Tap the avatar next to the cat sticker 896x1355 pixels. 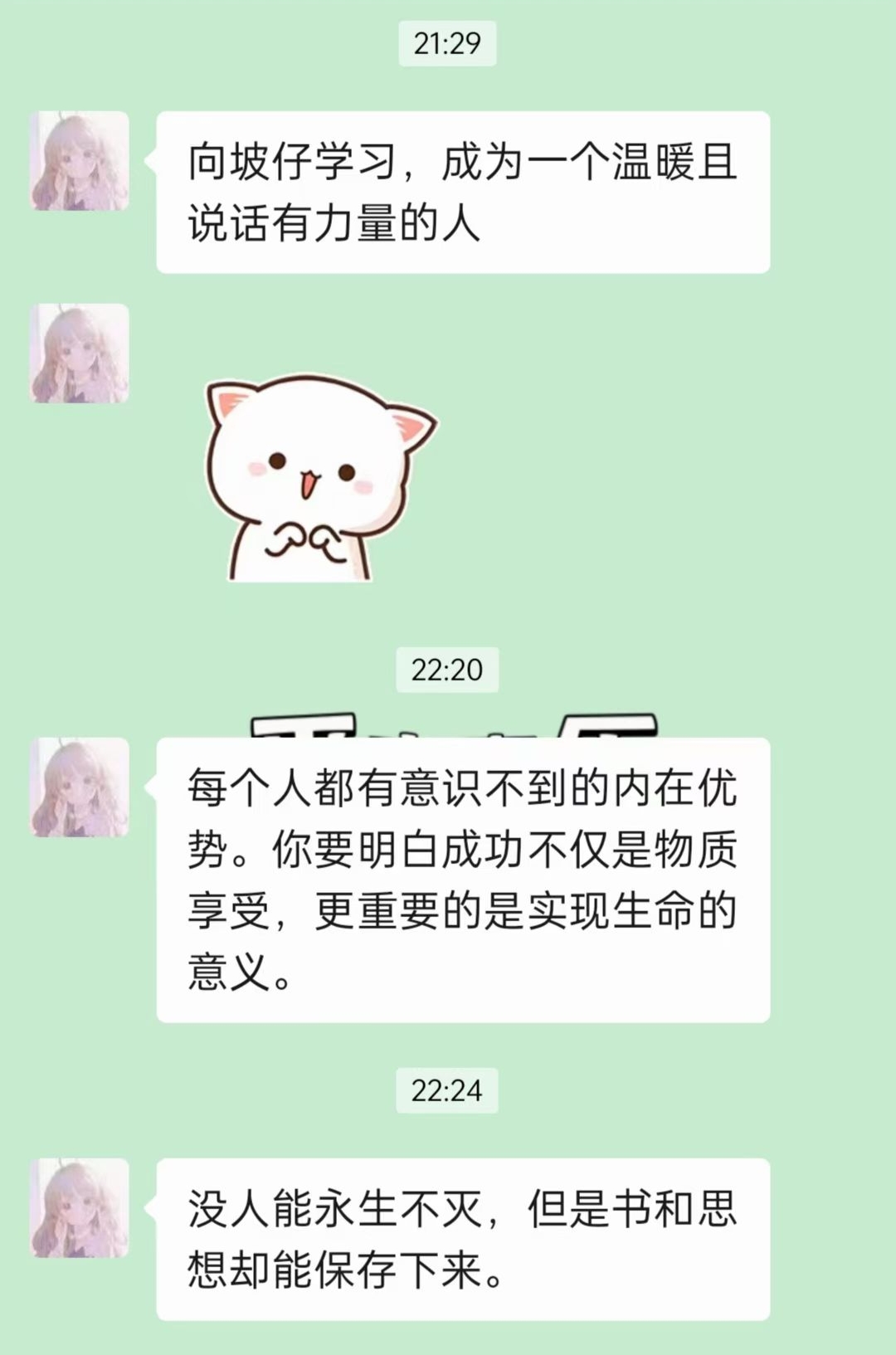click(x=80, y=353)
